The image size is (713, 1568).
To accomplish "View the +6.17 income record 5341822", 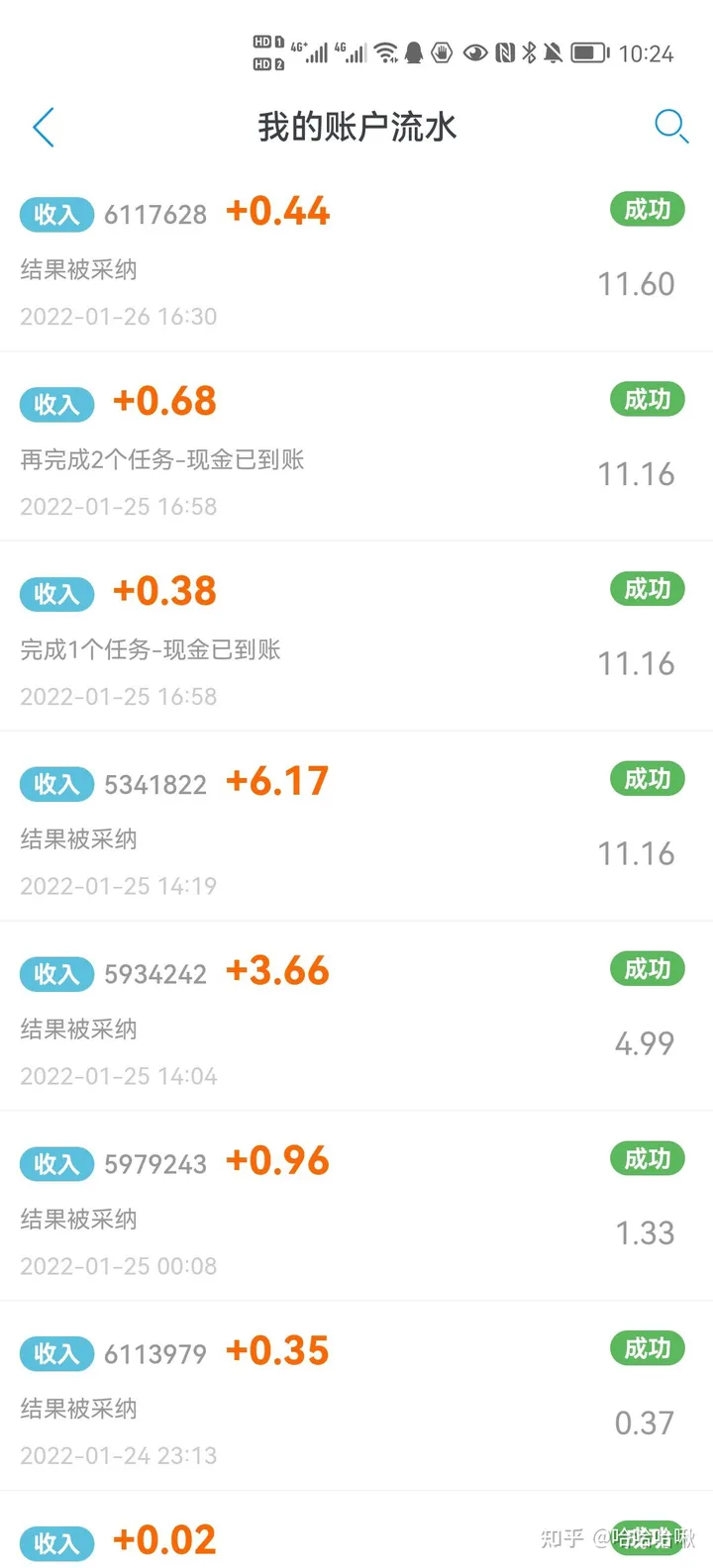I will coord(356,828).
